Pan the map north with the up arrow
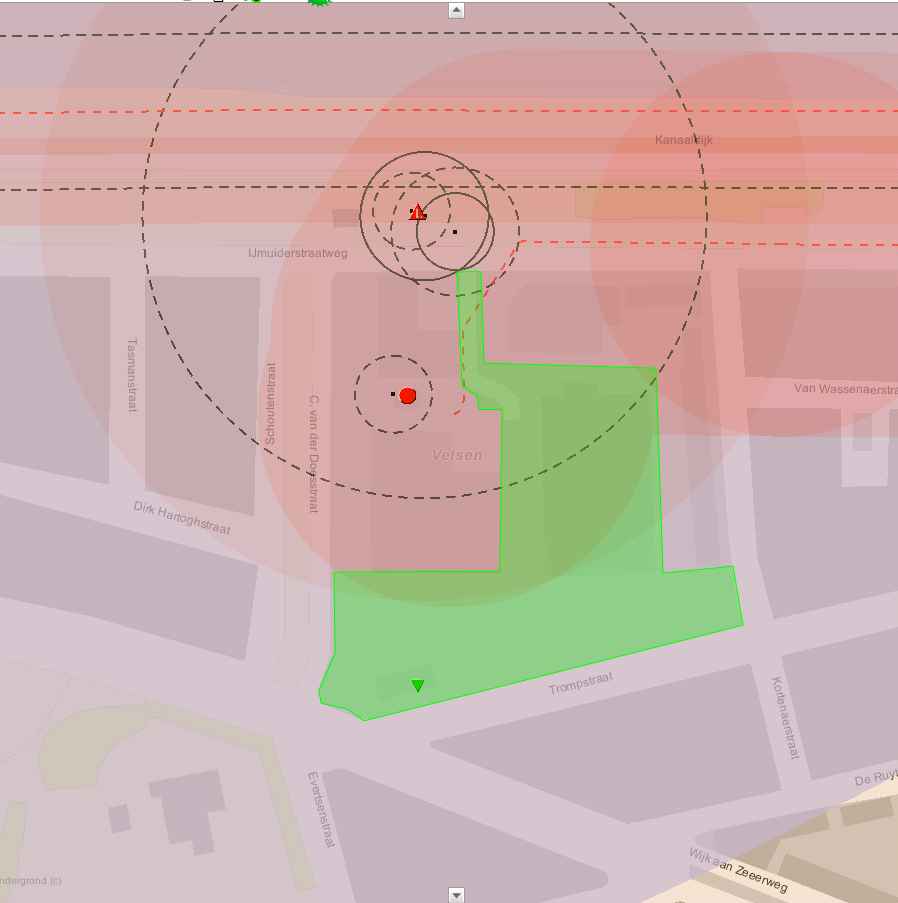Image resolution: width=898 pixels, height=903 pixels. tap(456, 10)
